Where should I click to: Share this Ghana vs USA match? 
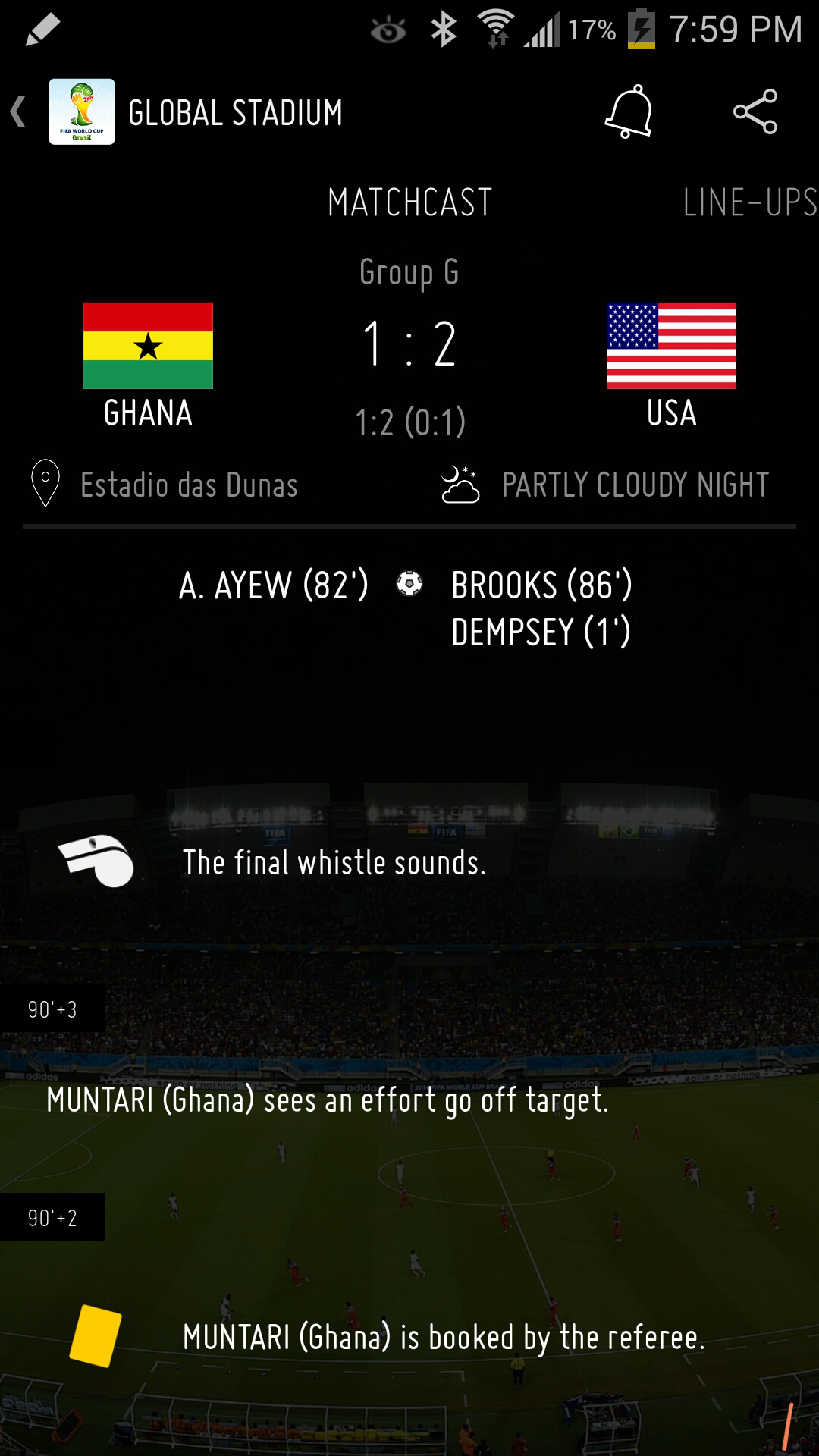[x=755, y=111]
